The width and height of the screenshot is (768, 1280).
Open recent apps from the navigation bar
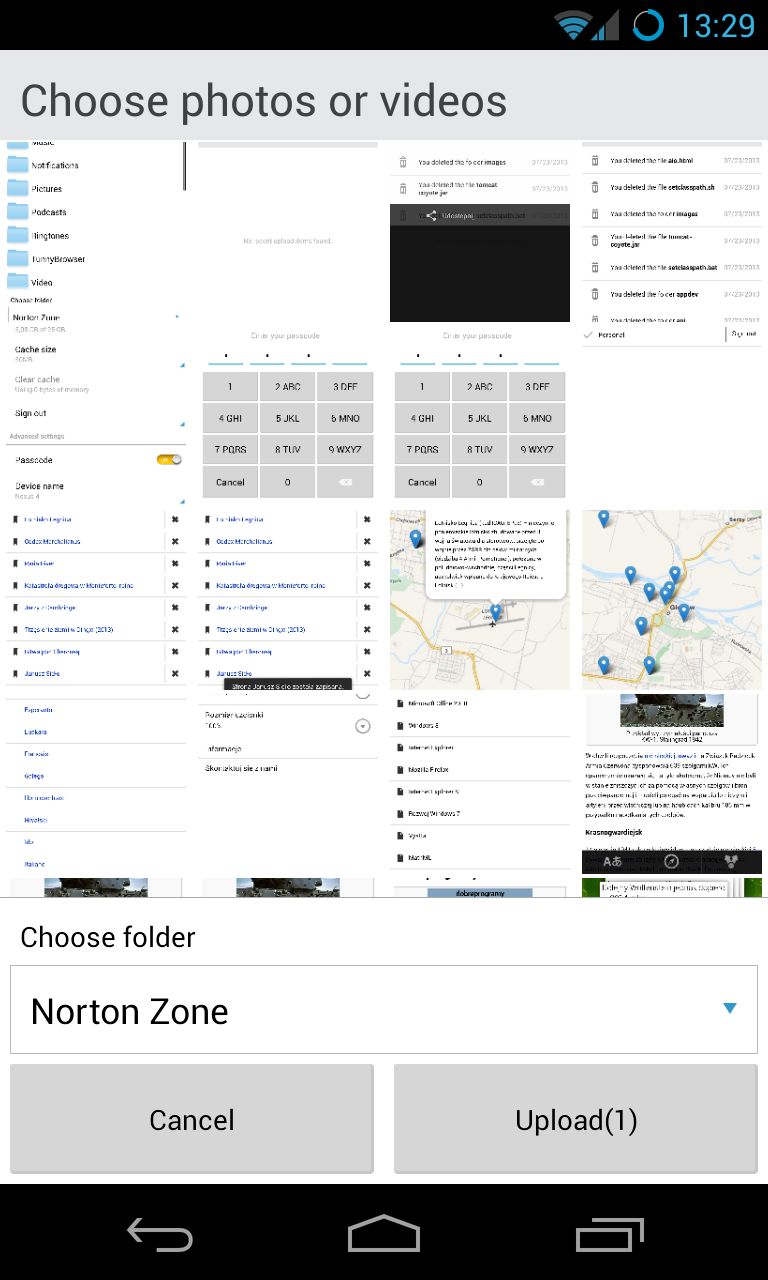(x=610, y=1234)
